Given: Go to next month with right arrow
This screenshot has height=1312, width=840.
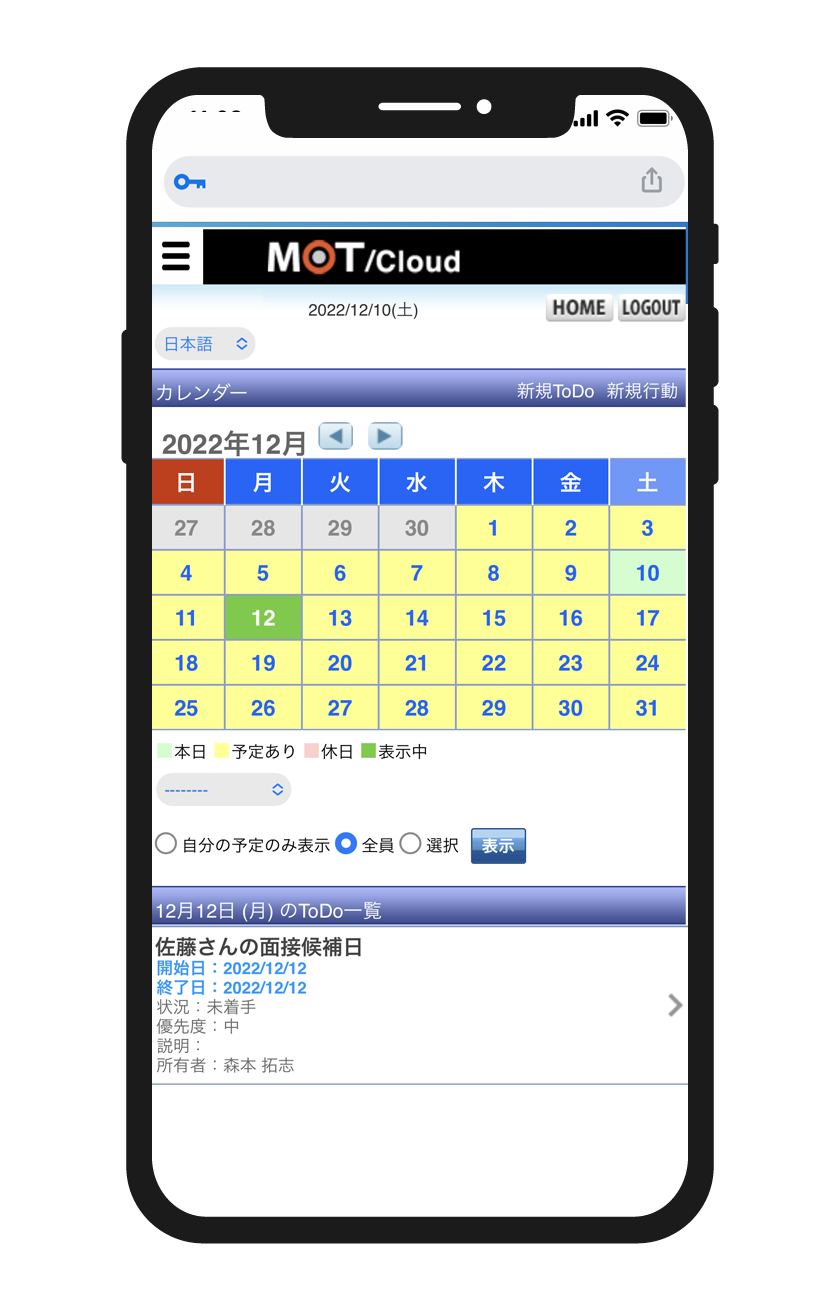Looking at the screenshot, I should 385,436.
